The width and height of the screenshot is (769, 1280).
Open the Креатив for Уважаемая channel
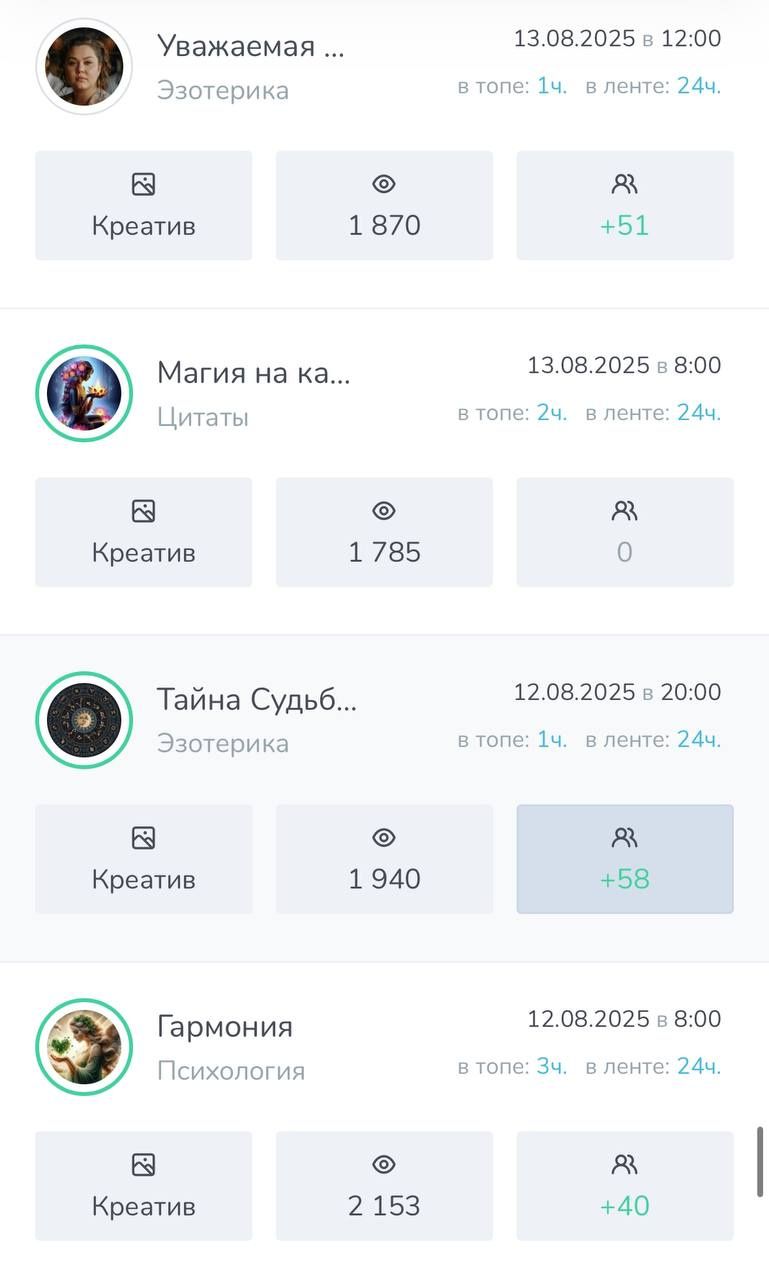tap(143, 205)
